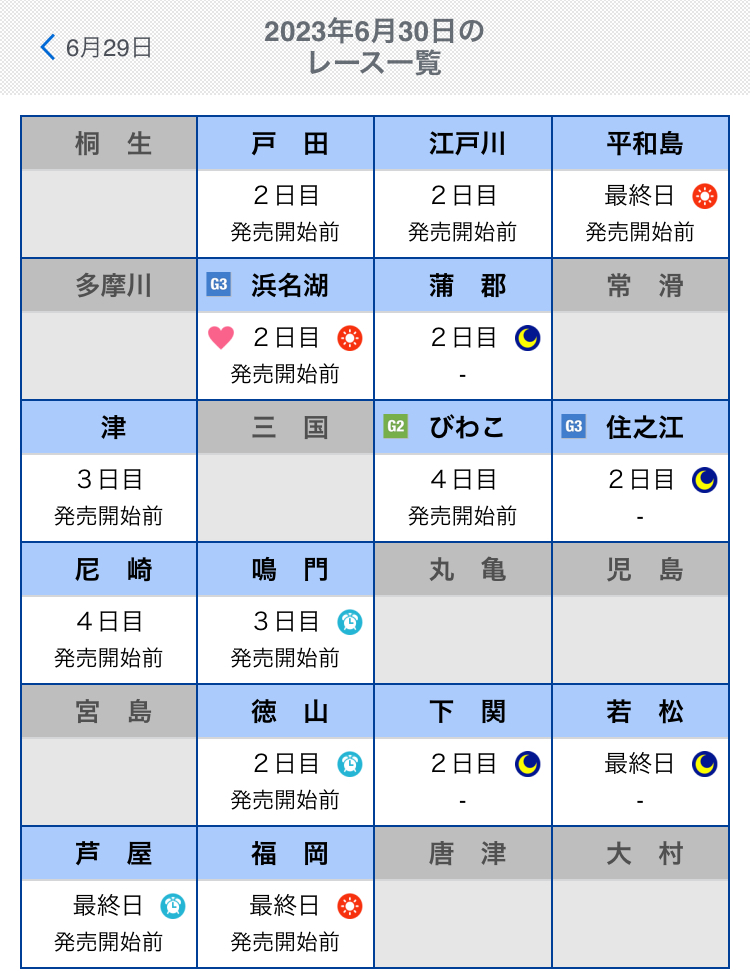Viewport: 750px width, 978px height.
Task: Open the 江戸川 race venue
Action: click(463, 188)
